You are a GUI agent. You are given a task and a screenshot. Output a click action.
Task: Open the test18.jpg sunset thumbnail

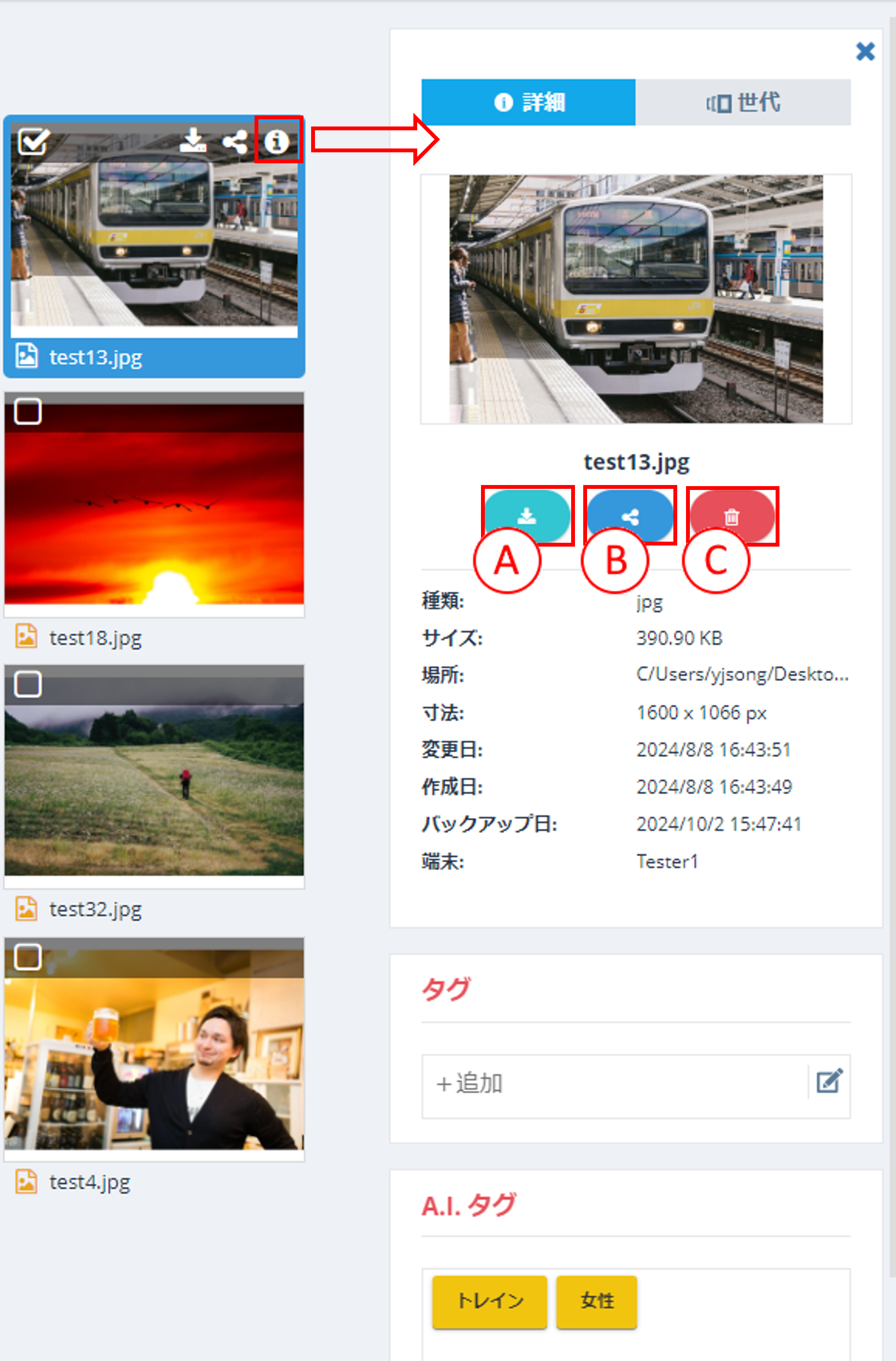point(154,515)
